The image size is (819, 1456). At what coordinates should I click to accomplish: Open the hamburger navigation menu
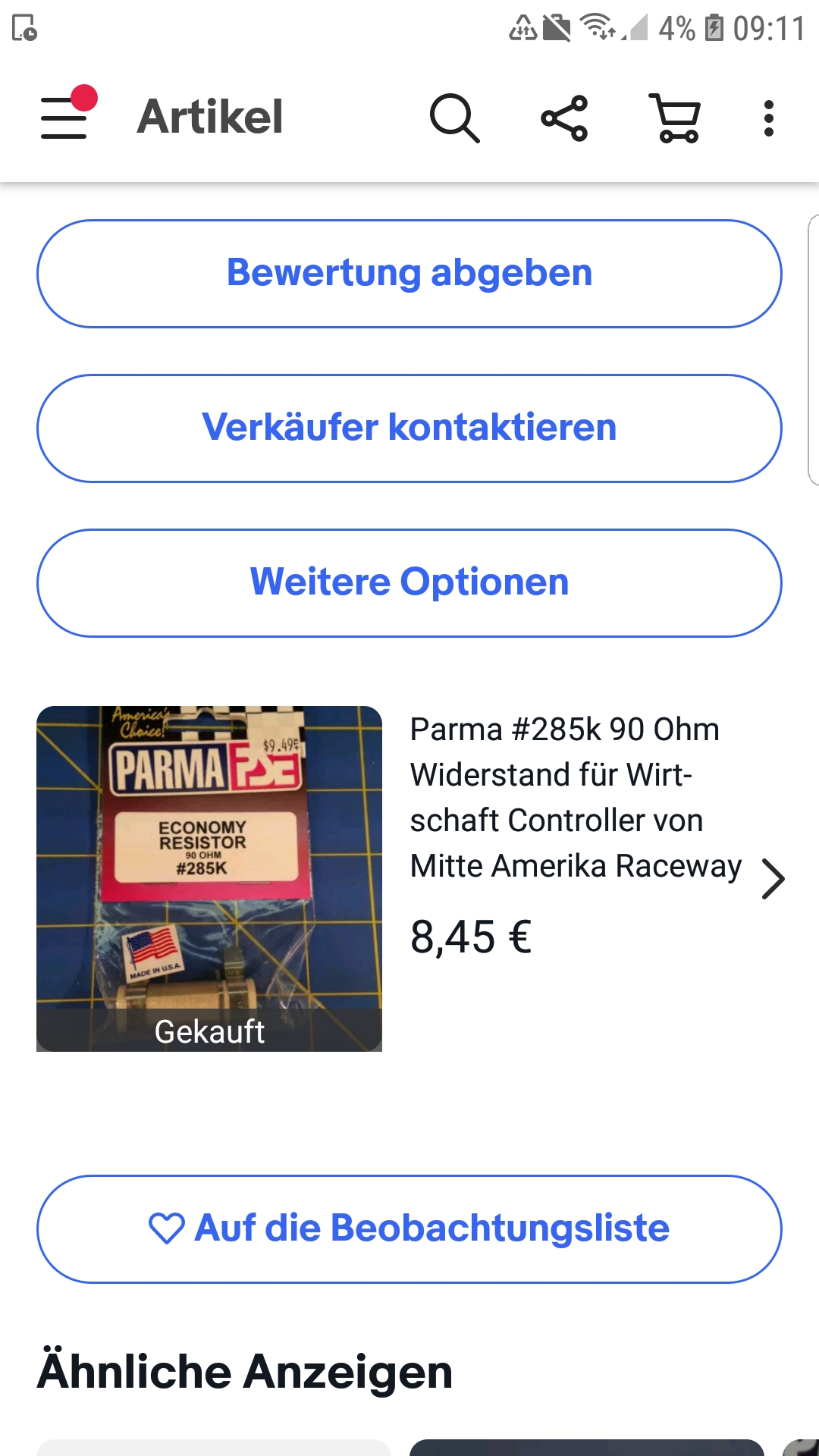click(x=65, y=118)
